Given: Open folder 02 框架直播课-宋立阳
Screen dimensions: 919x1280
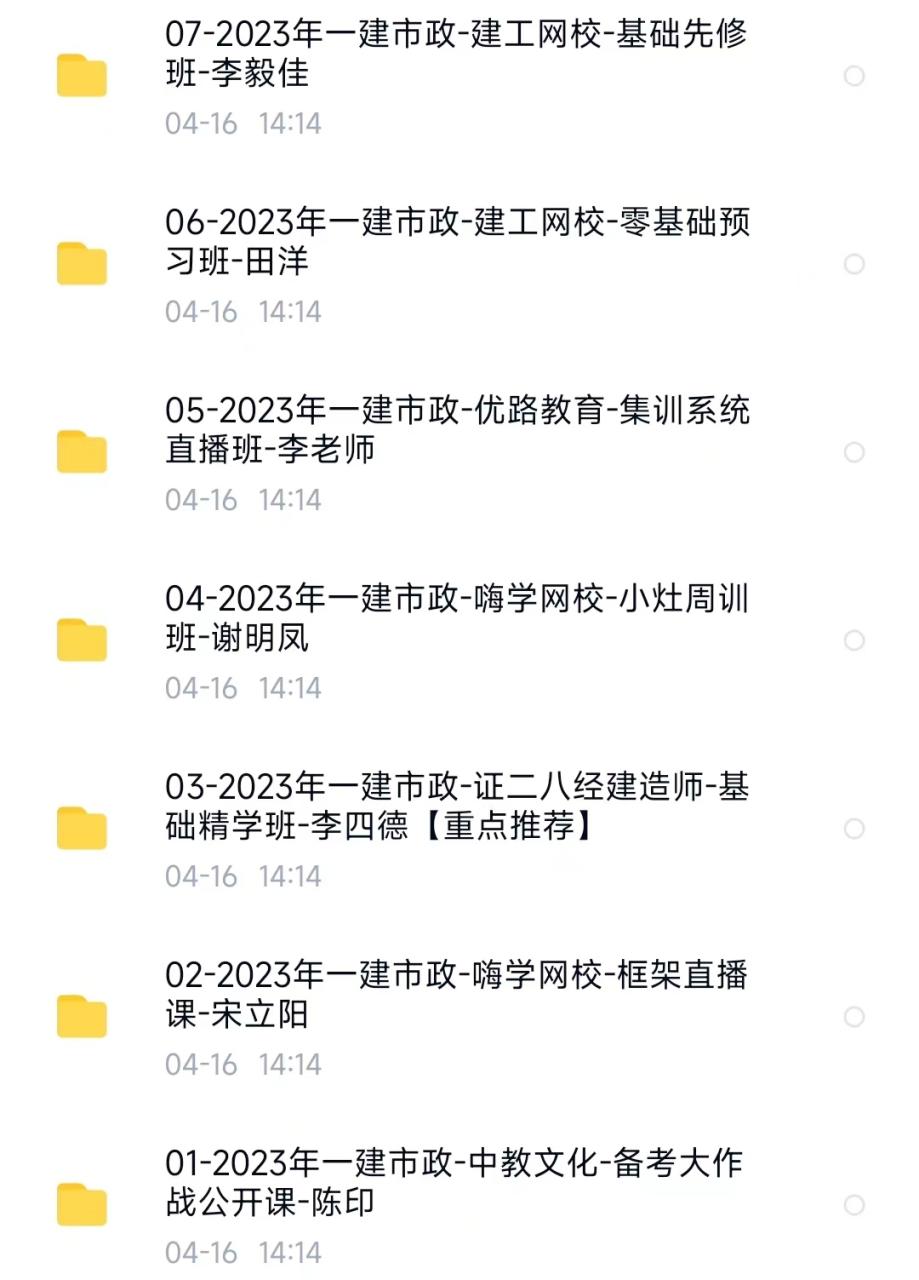Looking at the screenshot, I should tap(456, 995).
